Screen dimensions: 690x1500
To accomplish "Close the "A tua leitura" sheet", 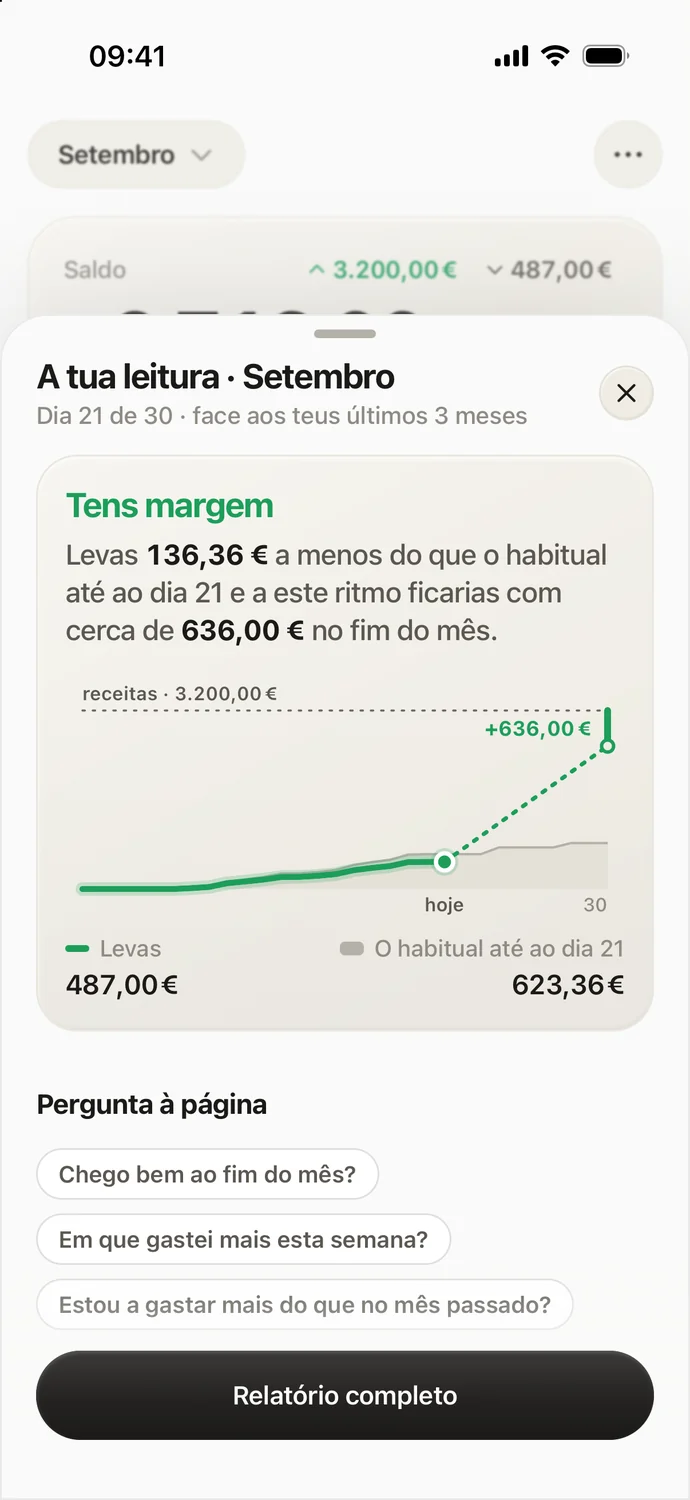I will [x=626, y=393].
